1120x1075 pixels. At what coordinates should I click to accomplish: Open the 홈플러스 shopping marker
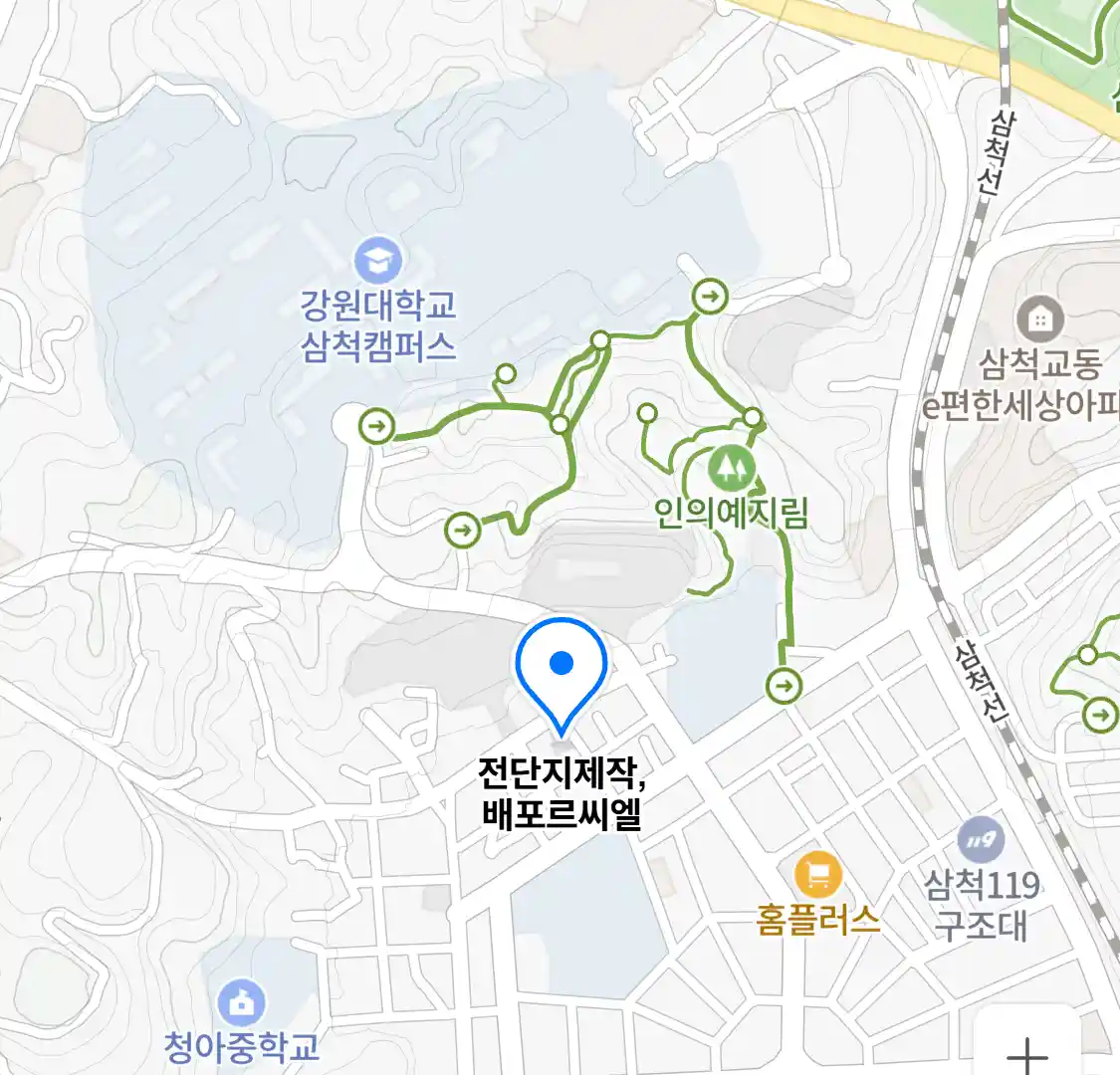(818, 876)
